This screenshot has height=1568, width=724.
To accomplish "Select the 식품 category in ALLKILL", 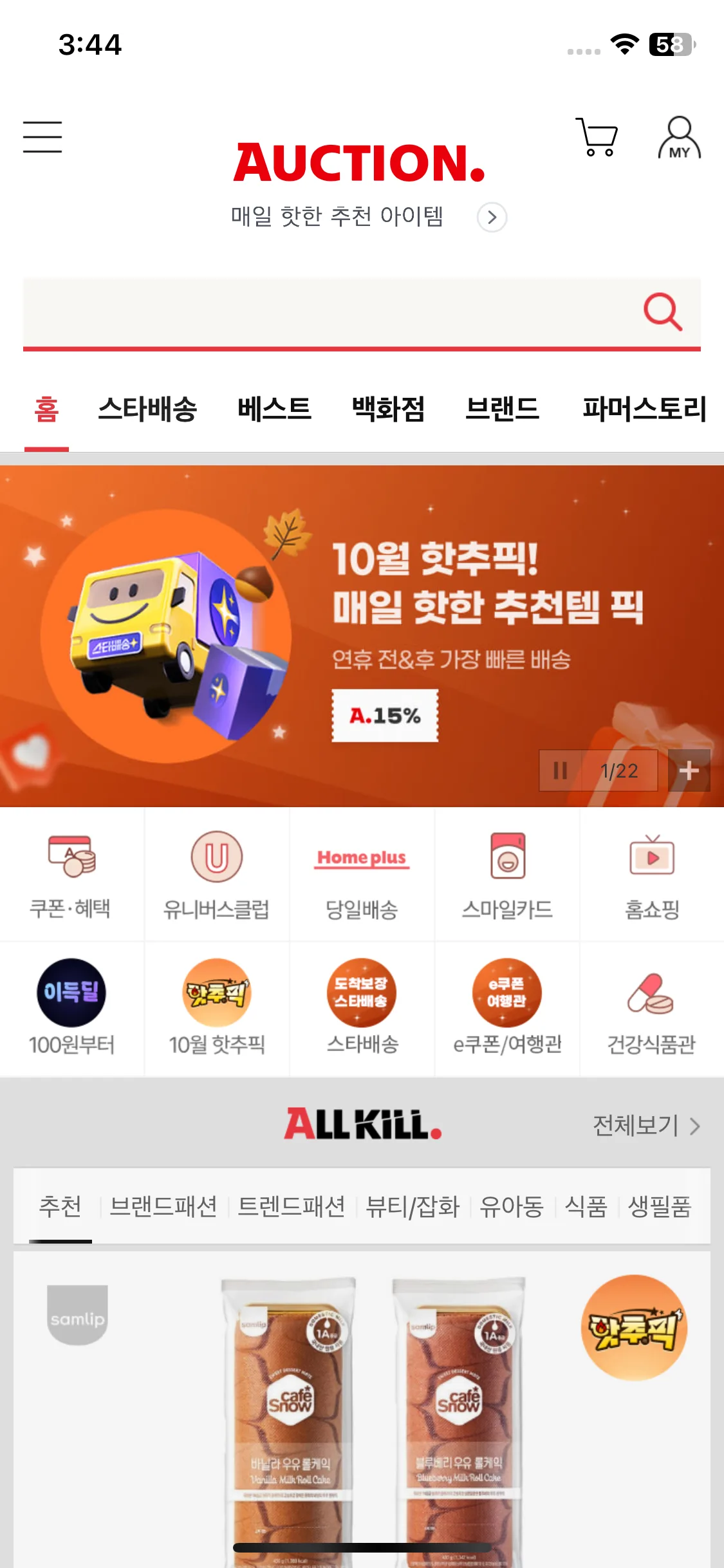I will (x=586, y=1207).
